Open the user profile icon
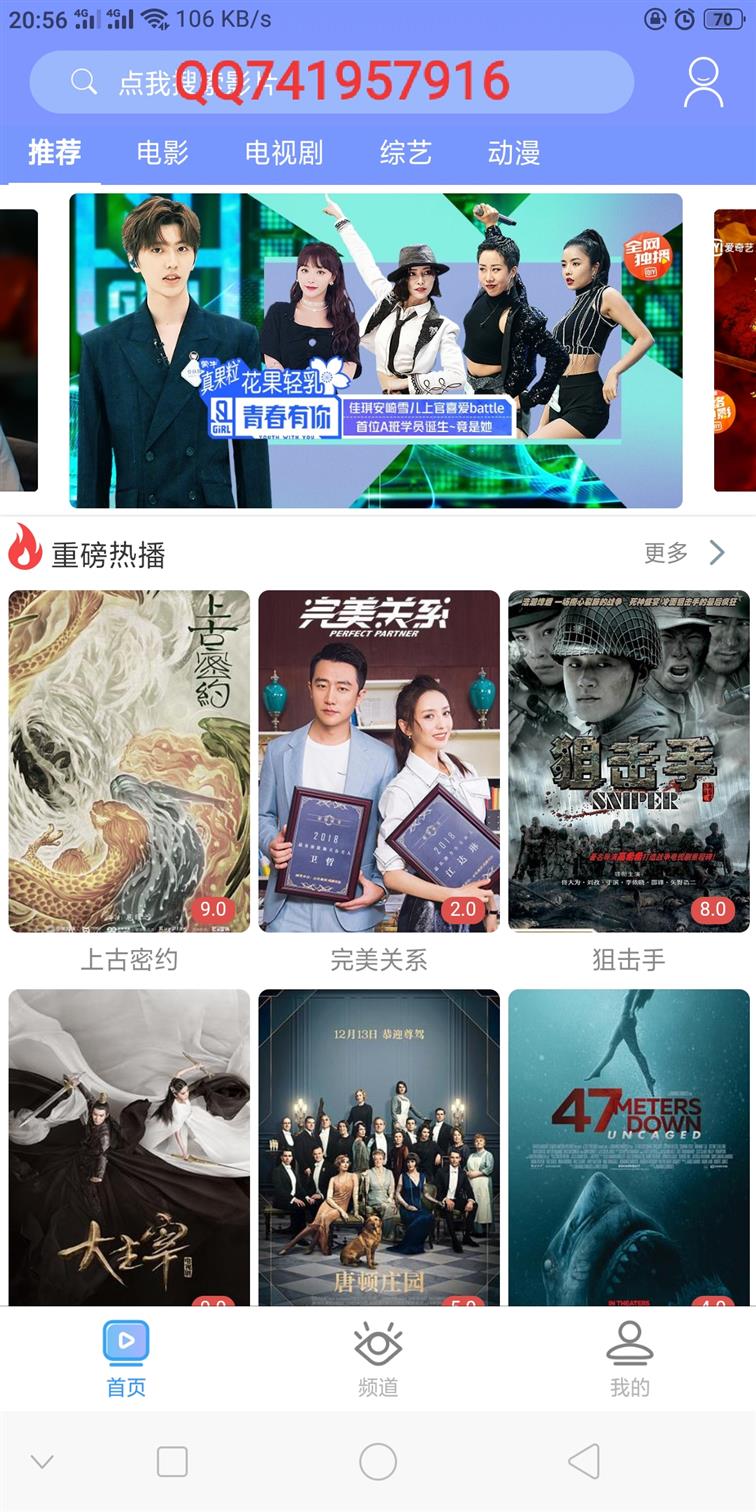Image resolution: width=756 pixels, height=1512 pixels. (703, 82)
